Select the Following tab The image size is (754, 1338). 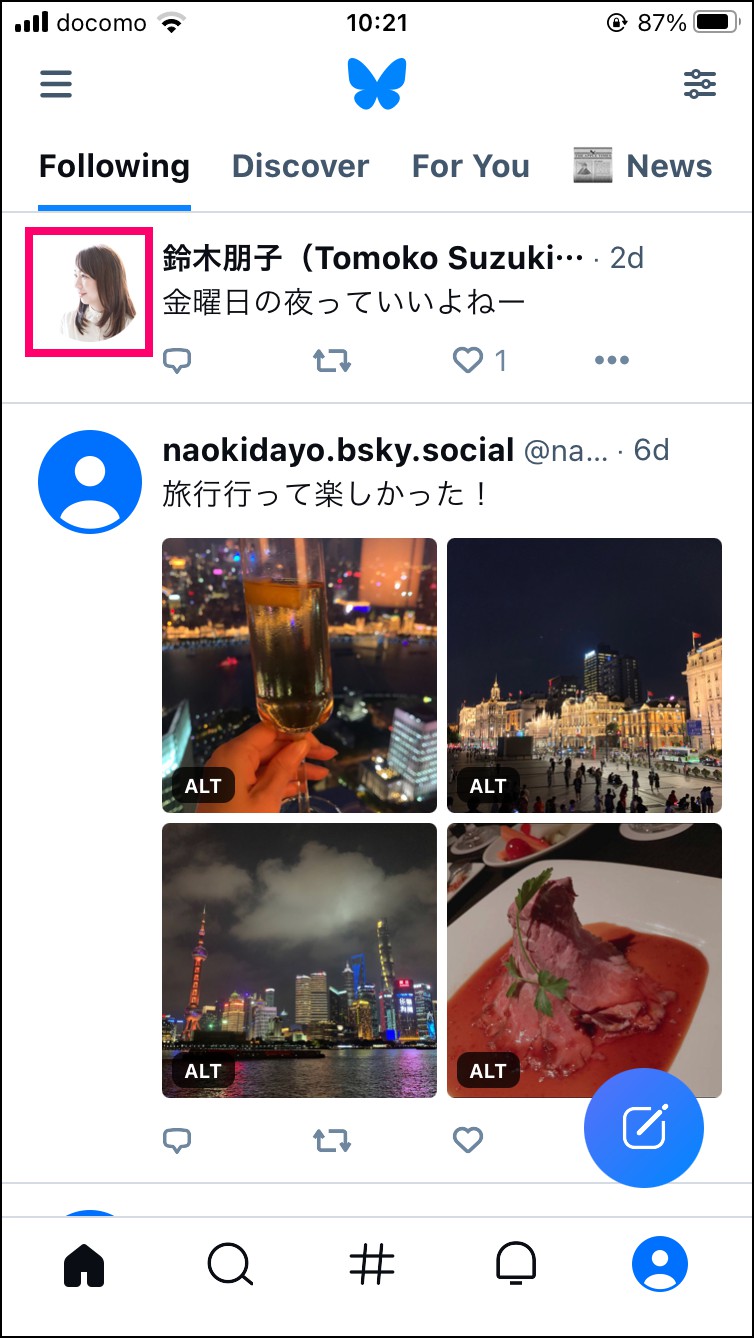pyautogui.click(x=114, y=166)
